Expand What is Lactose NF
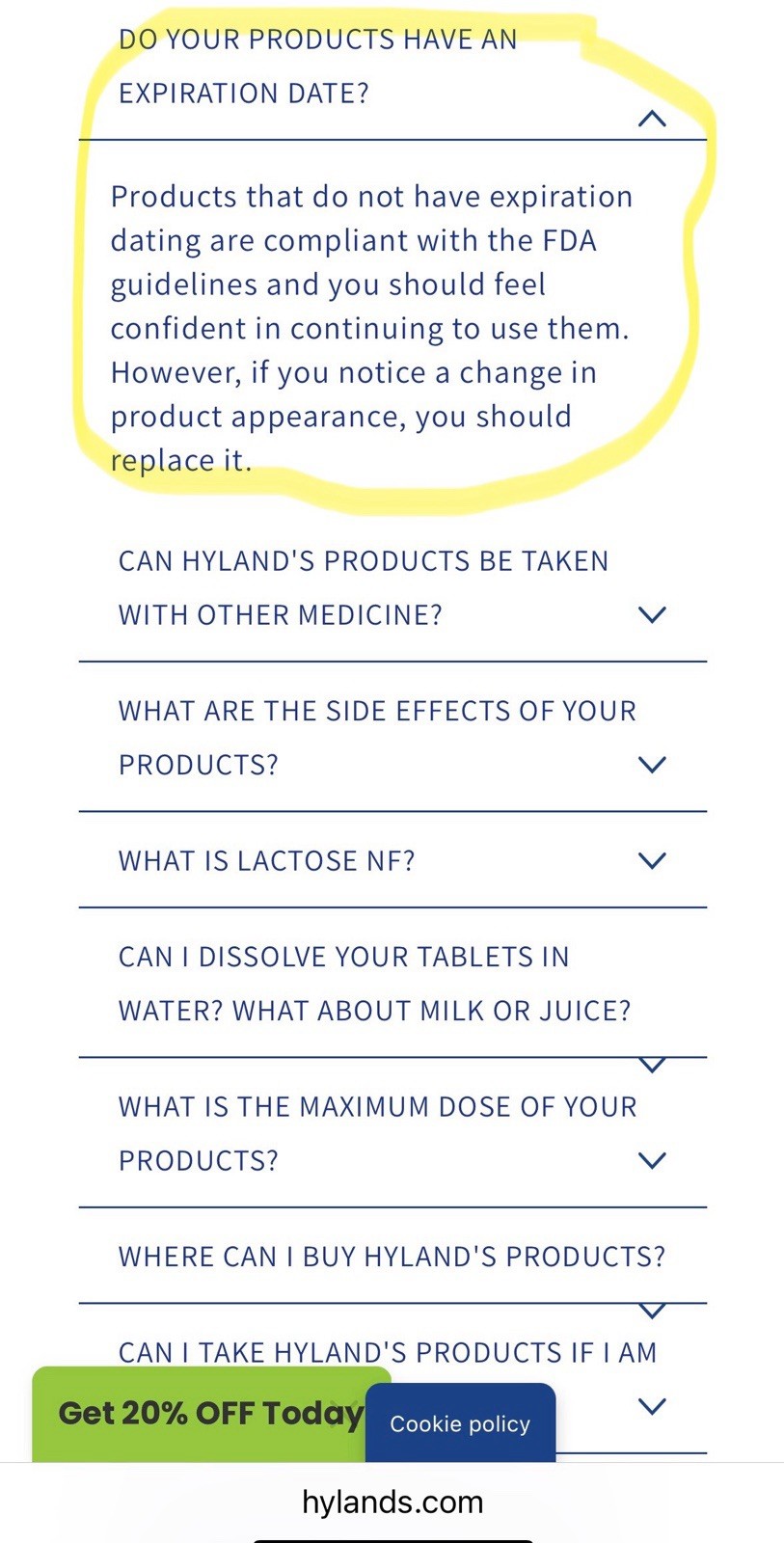 652,860
